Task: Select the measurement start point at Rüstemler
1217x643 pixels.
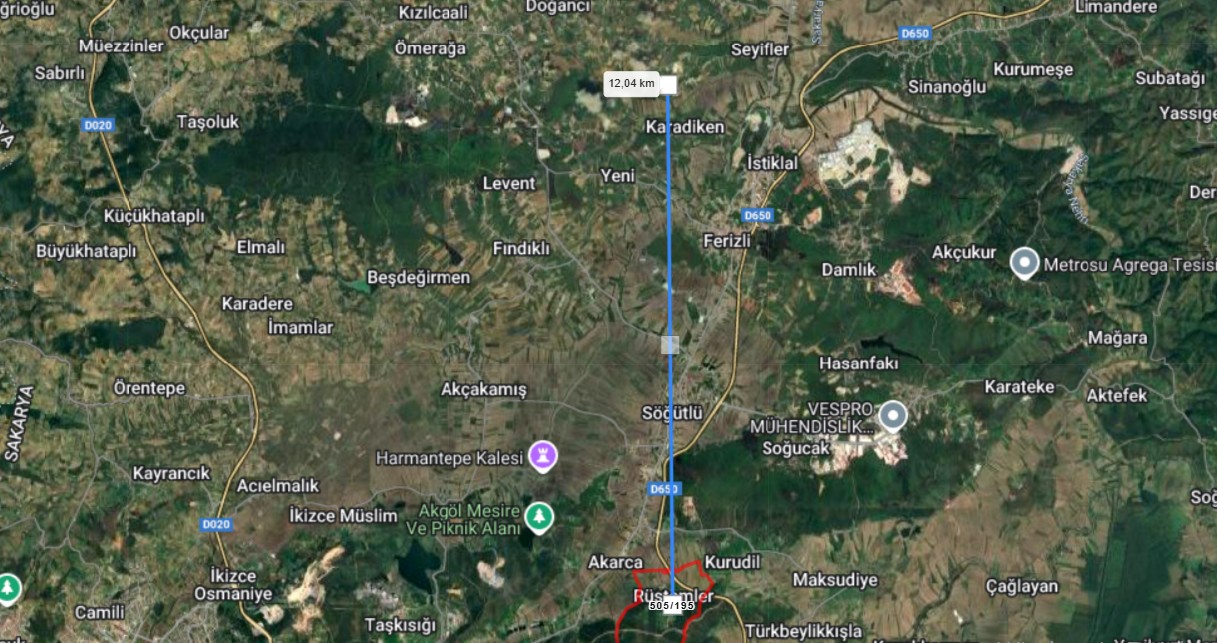Action: [672, 600]
